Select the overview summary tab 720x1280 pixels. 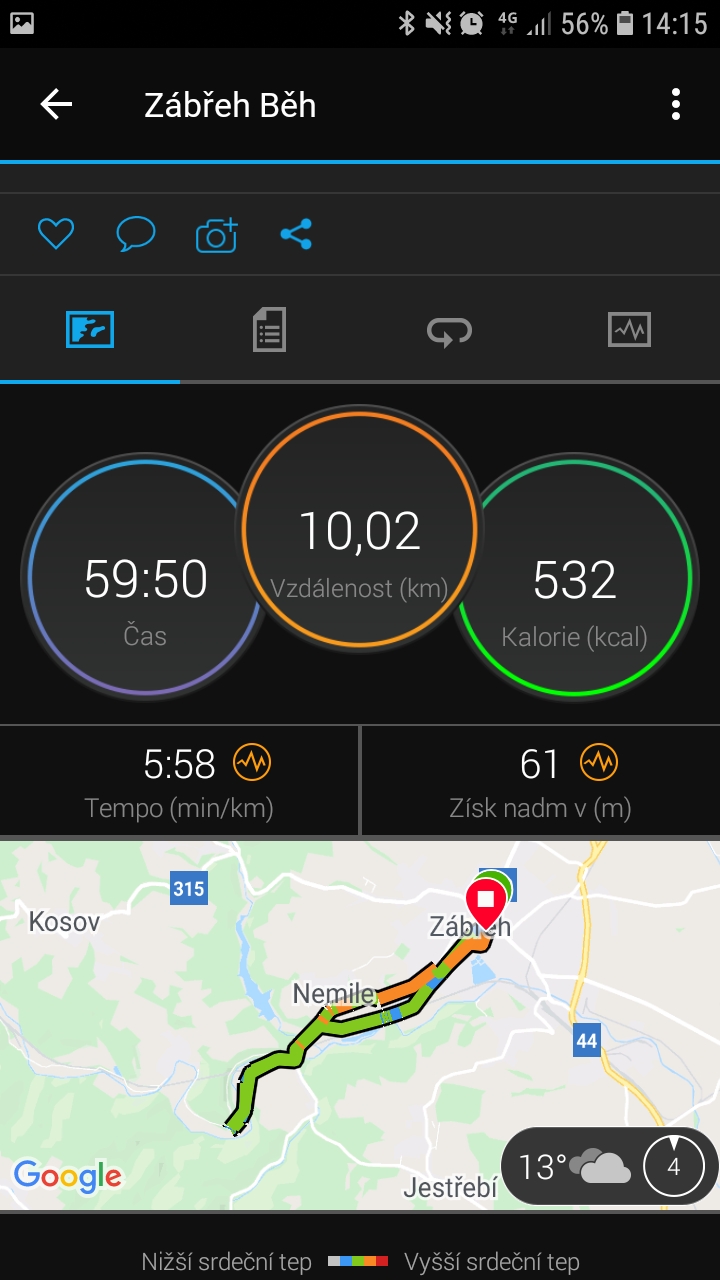coord(90,330)
